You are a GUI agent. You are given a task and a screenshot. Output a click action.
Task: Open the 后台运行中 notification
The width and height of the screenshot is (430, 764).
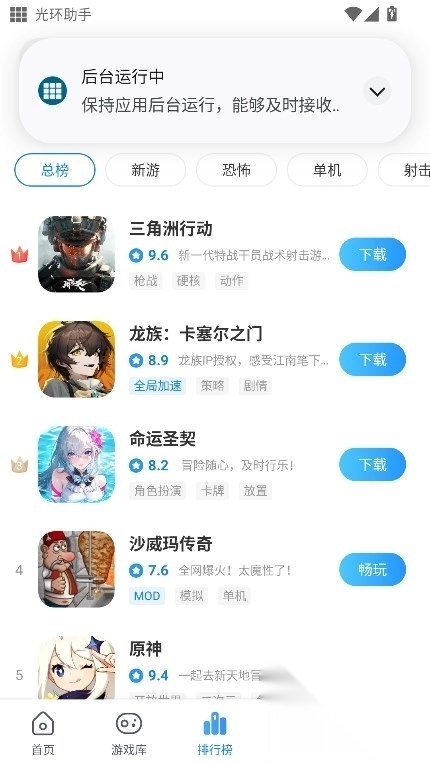tap(215, 91)
